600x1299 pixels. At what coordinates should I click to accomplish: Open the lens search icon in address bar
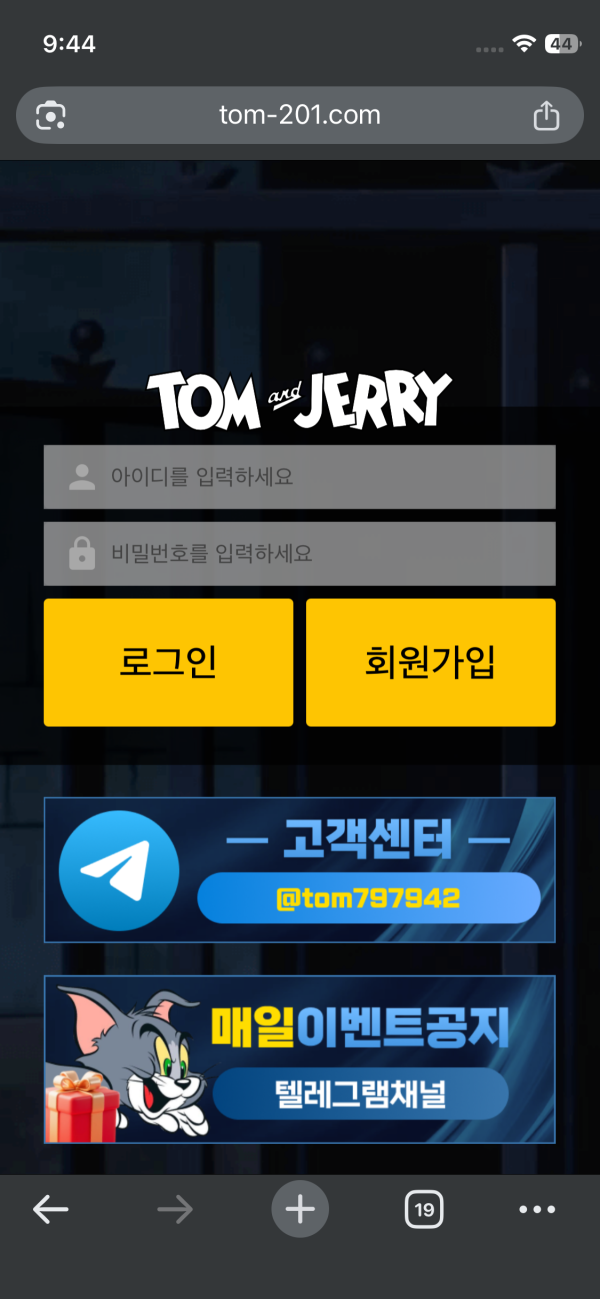[51, 116]
